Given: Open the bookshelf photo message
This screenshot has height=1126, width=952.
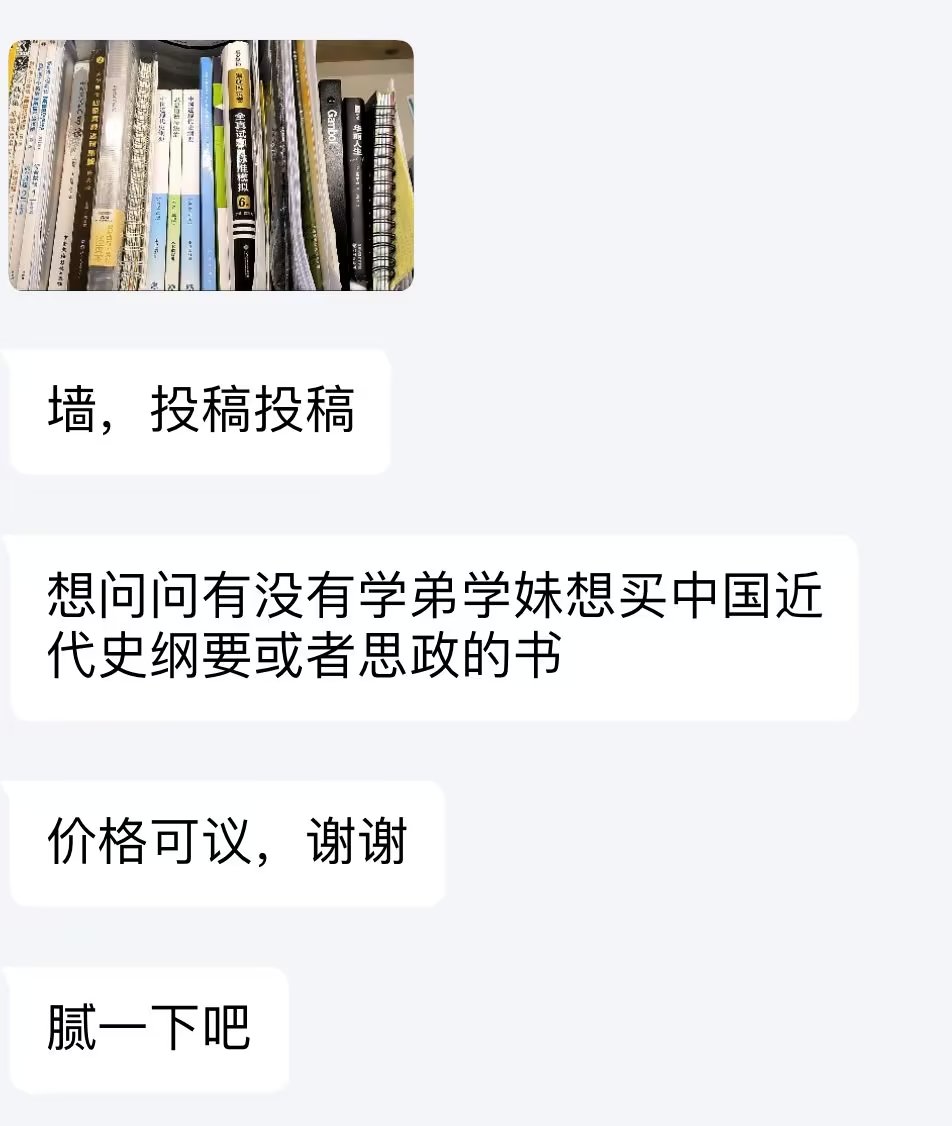Looking at the screenshot, I should point(211,166).
